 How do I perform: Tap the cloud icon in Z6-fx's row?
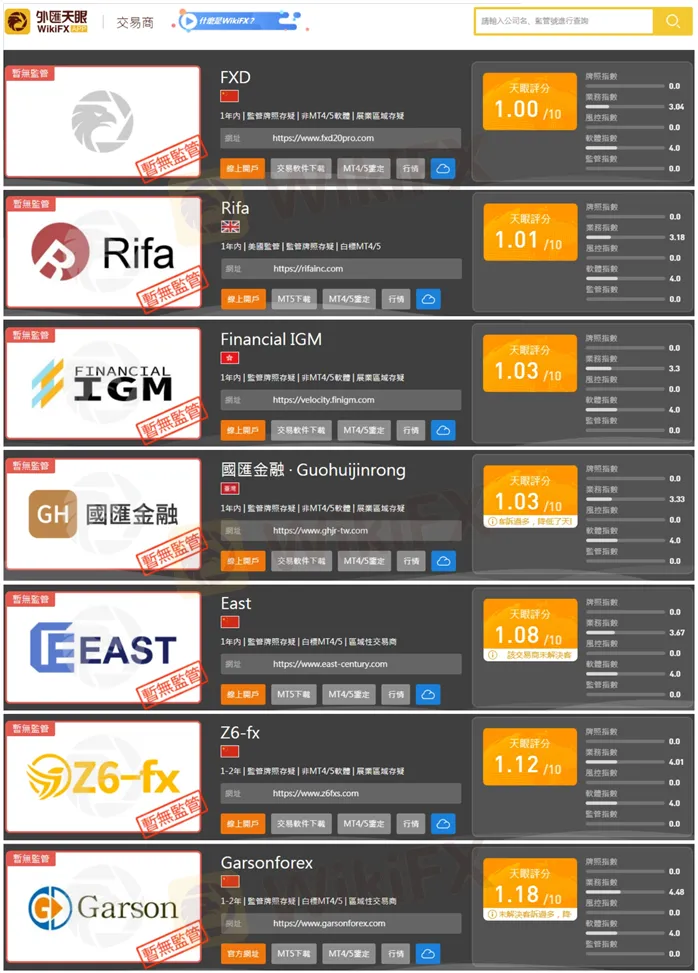click(x=443, y=824)
